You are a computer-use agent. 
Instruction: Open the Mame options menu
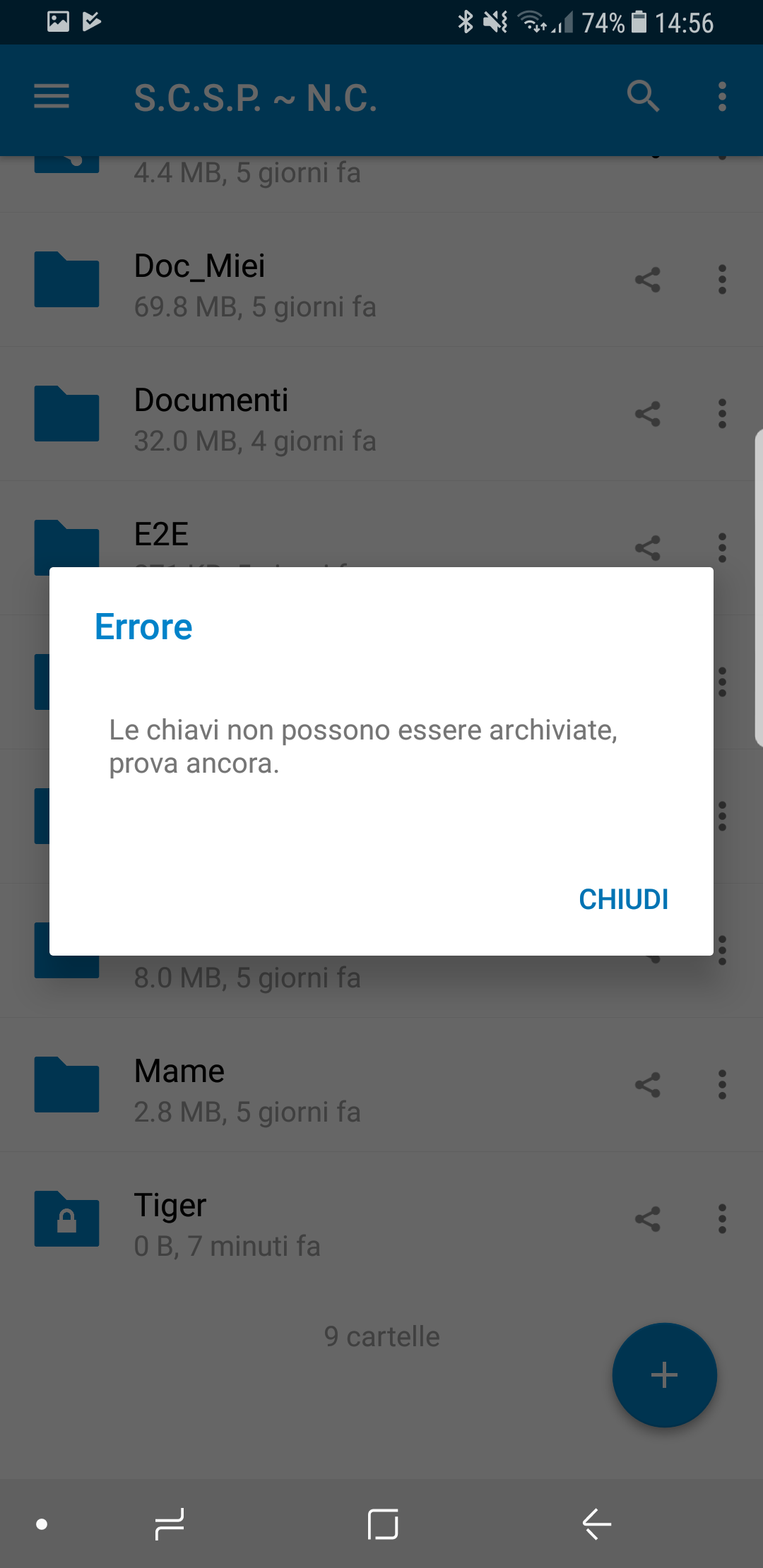tap(721, 1085)
